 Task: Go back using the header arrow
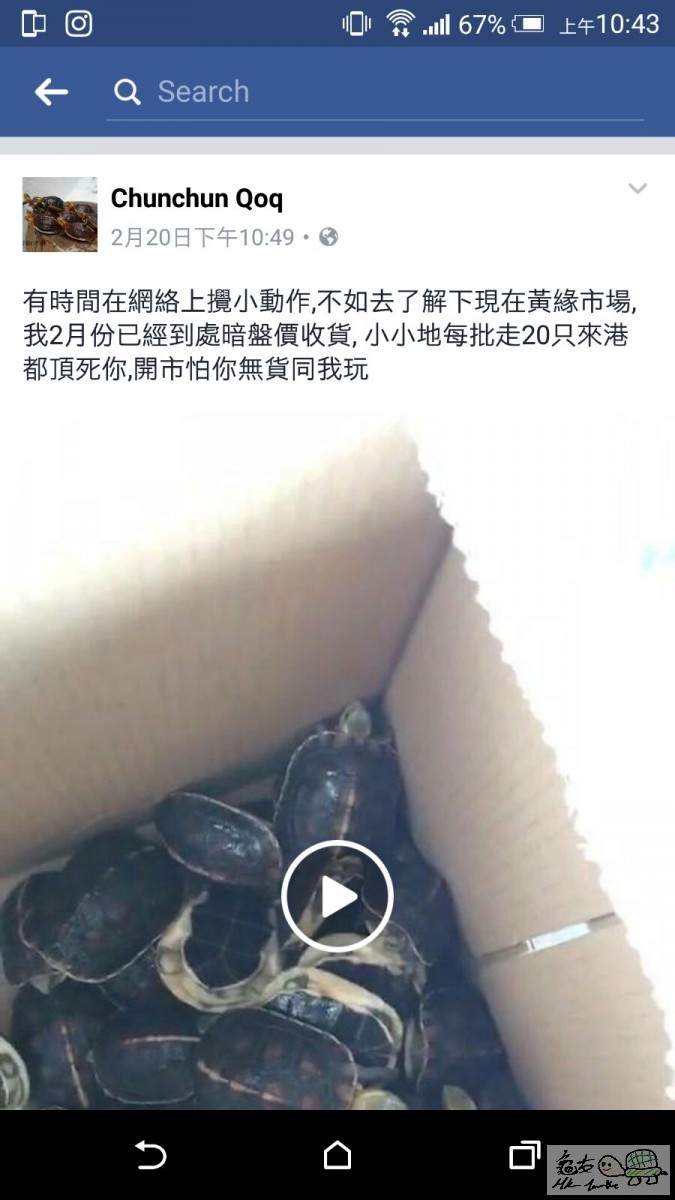[51, 92]
